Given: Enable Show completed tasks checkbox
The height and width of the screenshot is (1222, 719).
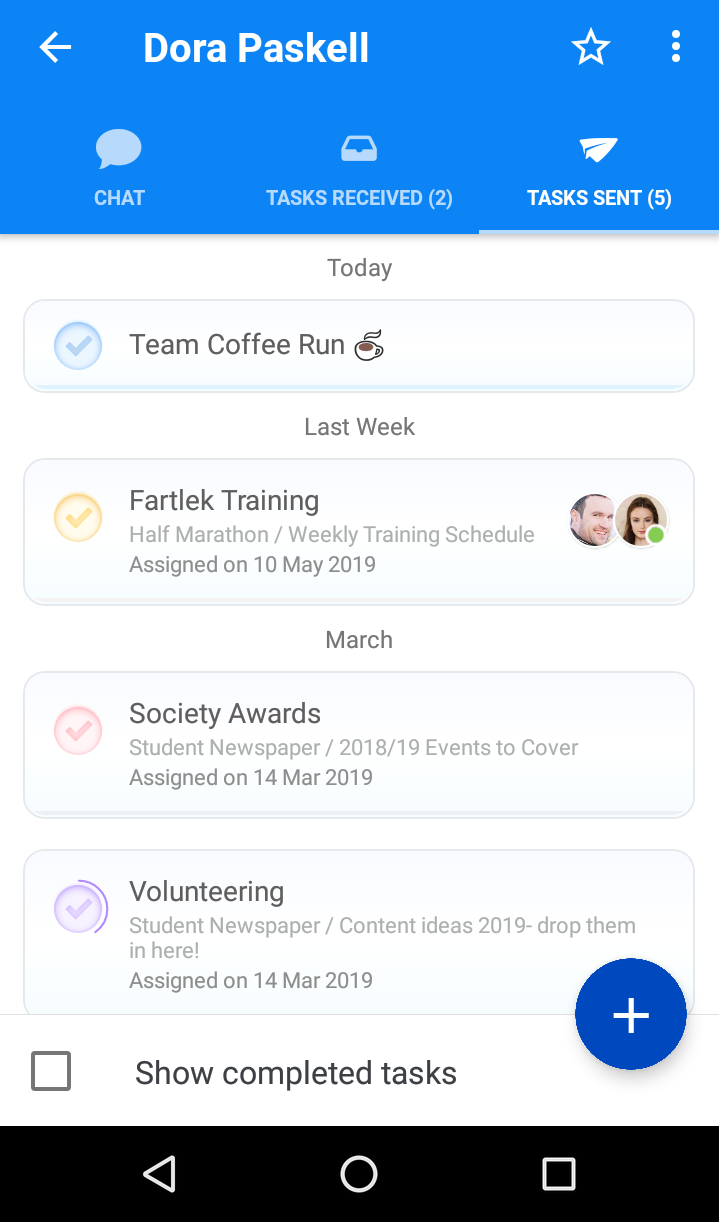Looking at the screenshot, I should [x=51, y=1071].
